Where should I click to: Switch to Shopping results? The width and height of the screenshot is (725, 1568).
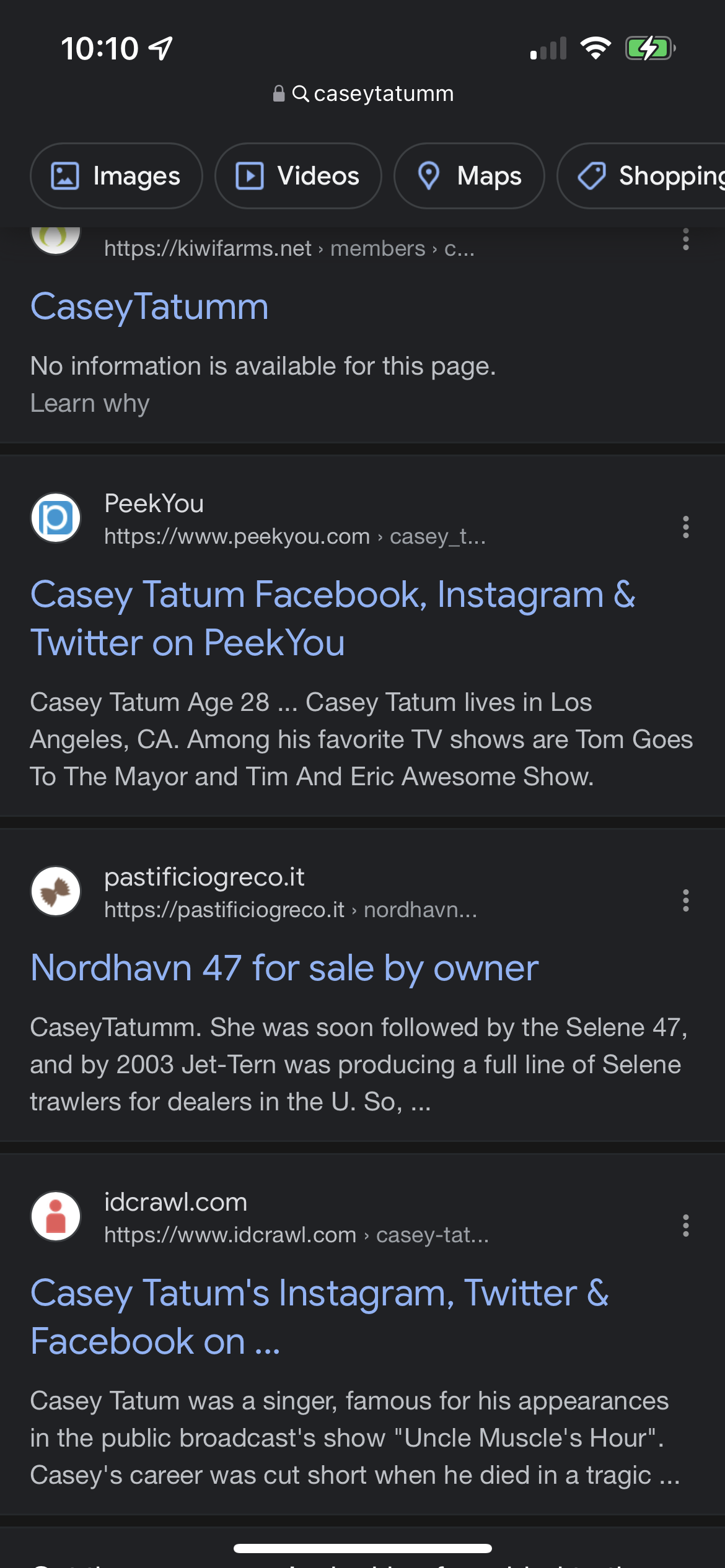click(641, 176)
